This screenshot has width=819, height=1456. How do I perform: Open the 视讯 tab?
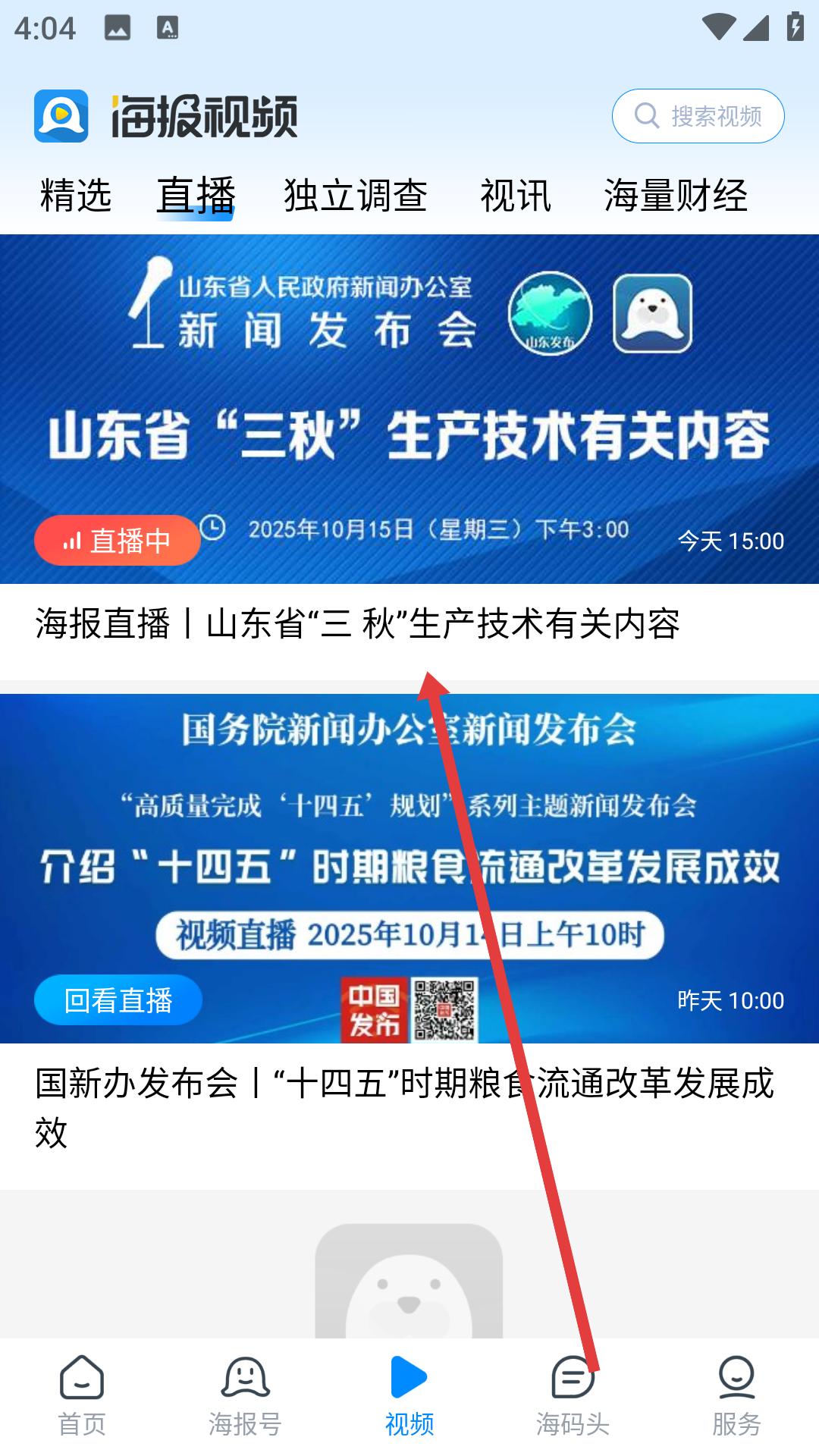tap(515, 196)
